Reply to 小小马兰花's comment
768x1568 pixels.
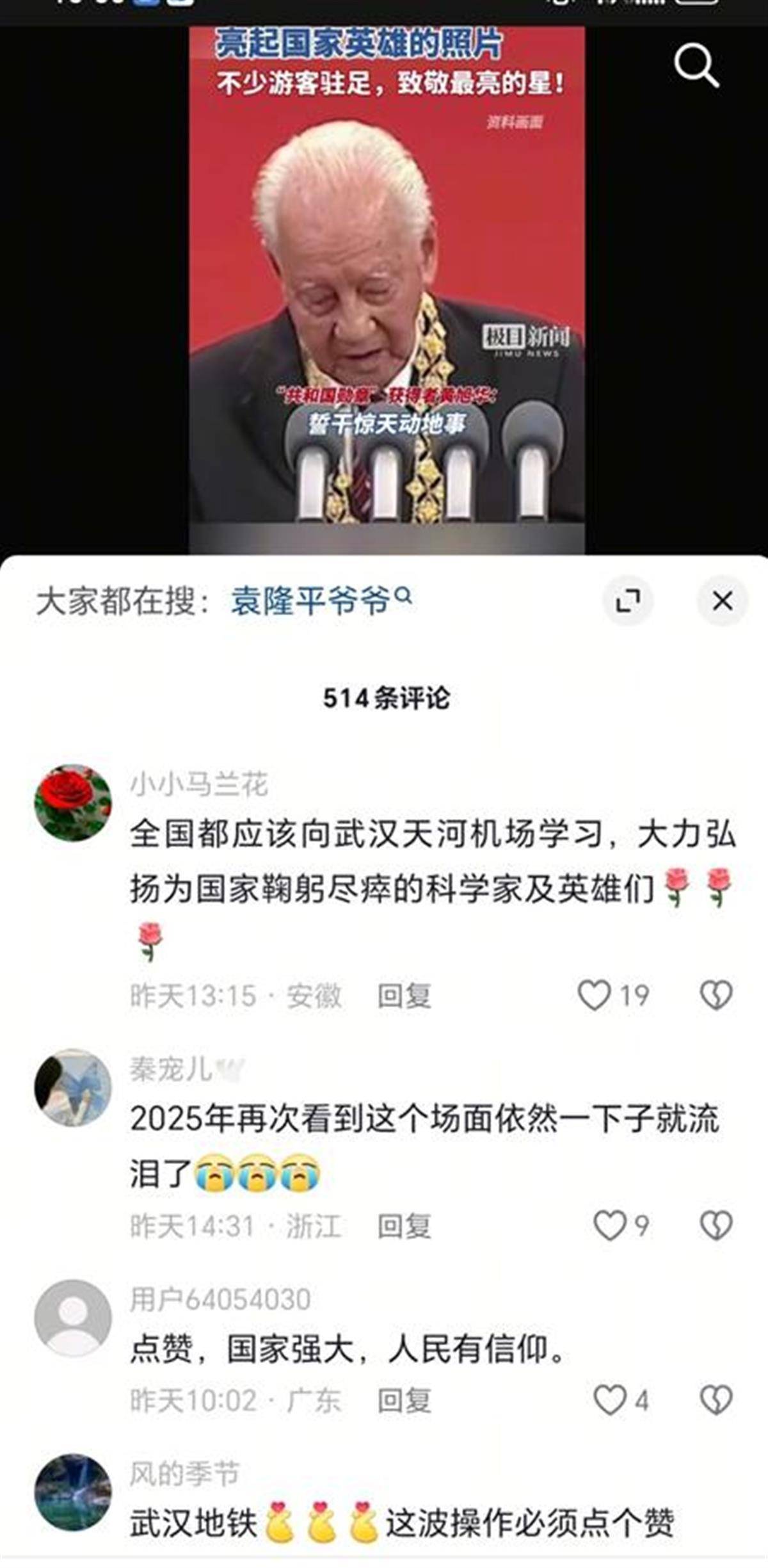pos(404,996)
